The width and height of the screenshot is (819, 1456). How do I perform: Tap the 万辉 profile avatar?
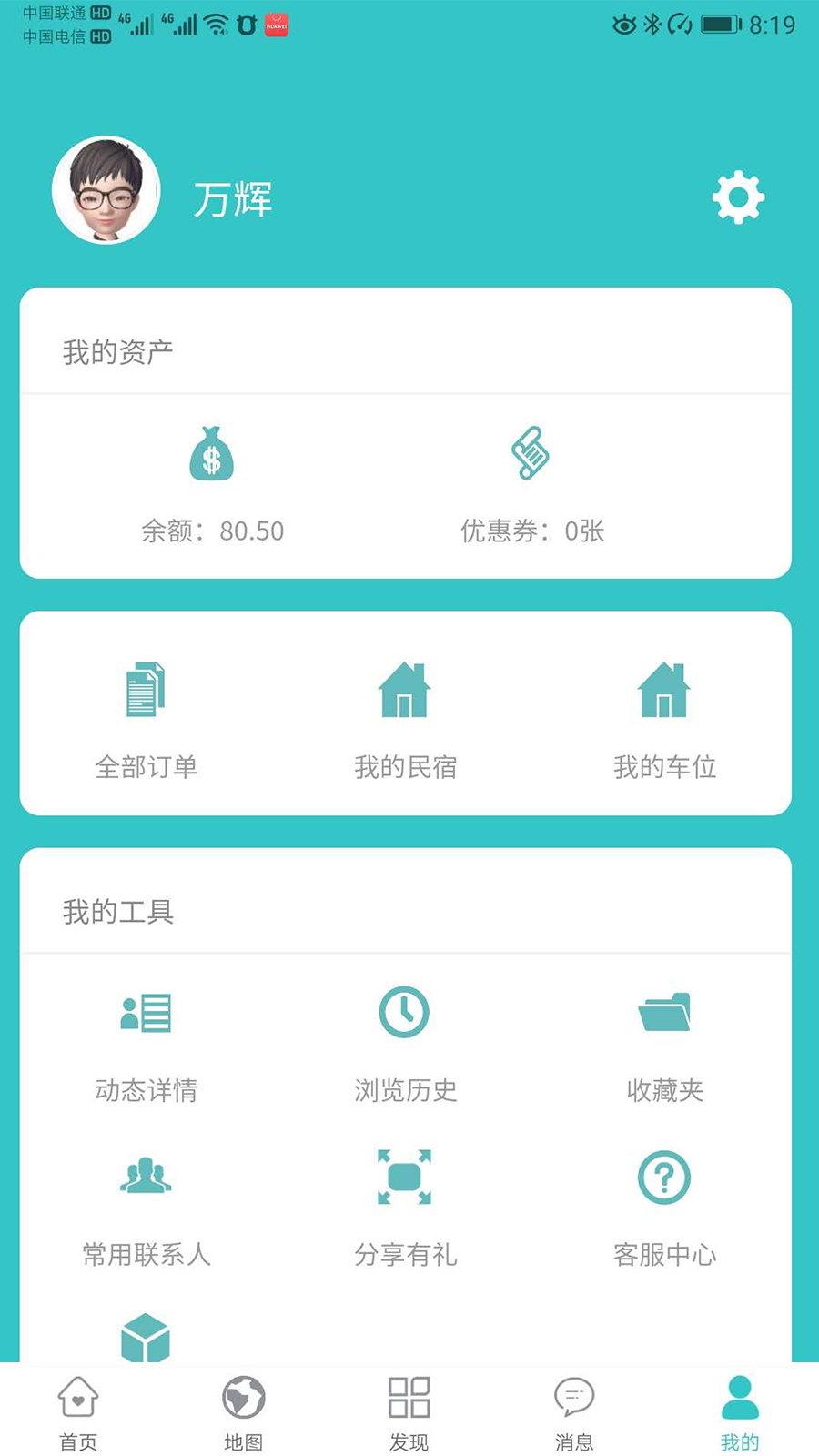tap(106, 194)
